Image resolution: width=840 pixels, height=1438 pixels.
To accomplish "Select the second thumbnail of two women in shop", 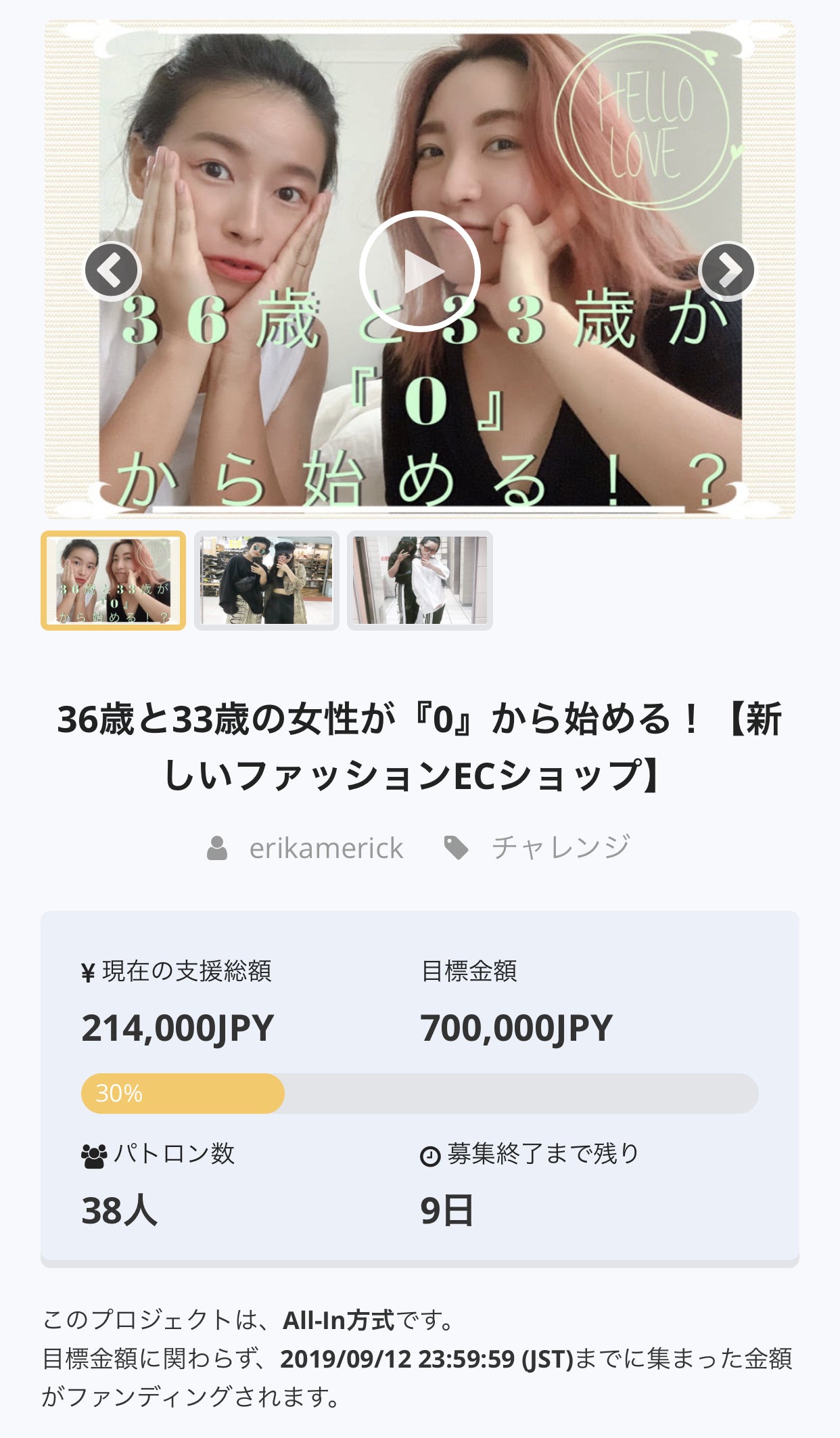I will point(266,580).
